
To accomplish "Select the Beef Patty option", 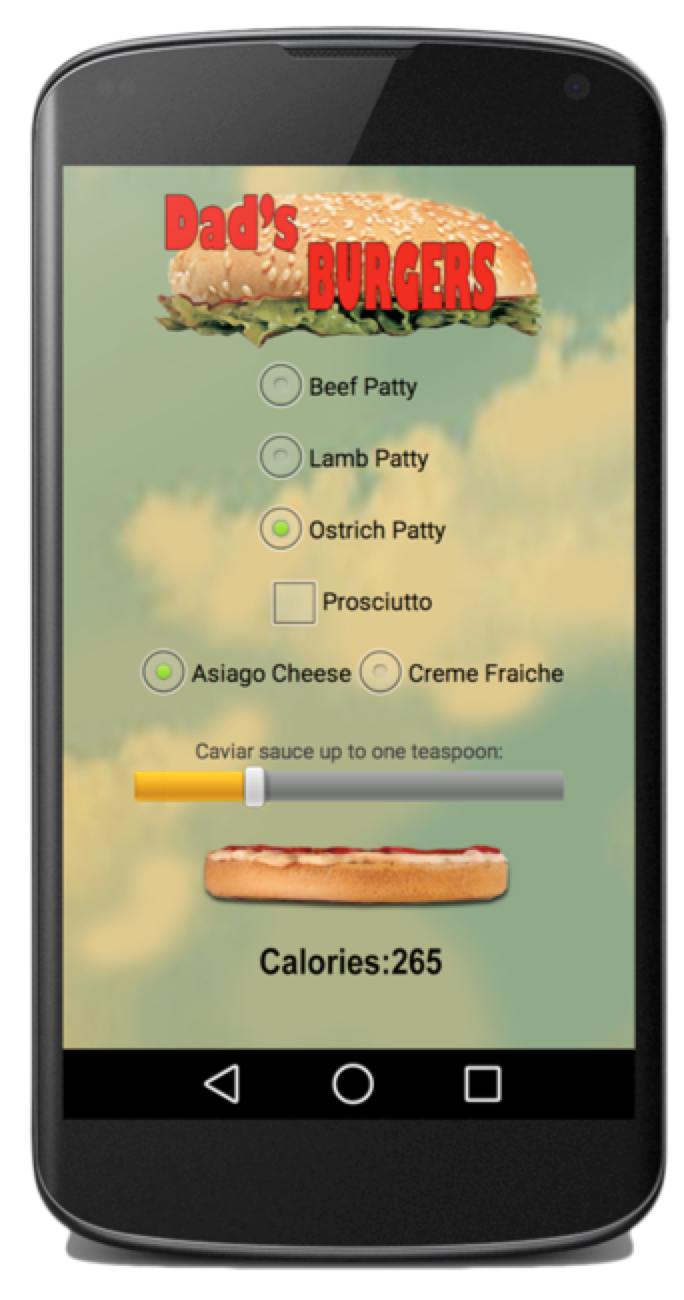I will (281, 386).
